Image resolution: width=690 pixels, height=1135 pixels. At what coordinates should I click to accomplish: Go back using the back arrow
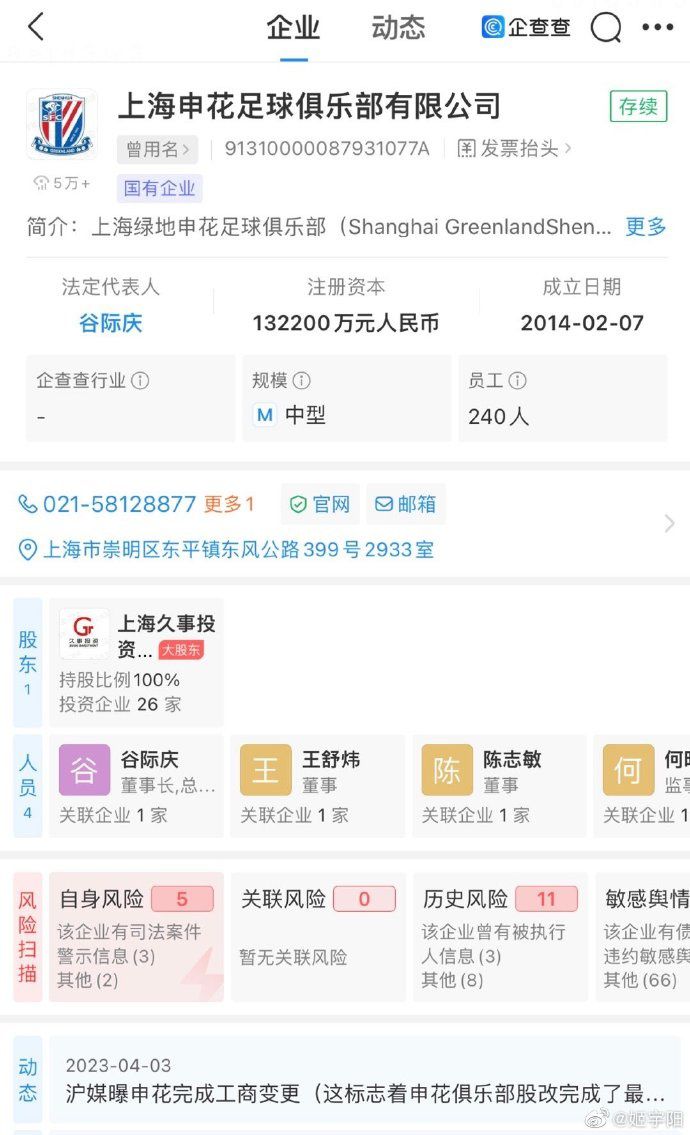coord(36,27)
